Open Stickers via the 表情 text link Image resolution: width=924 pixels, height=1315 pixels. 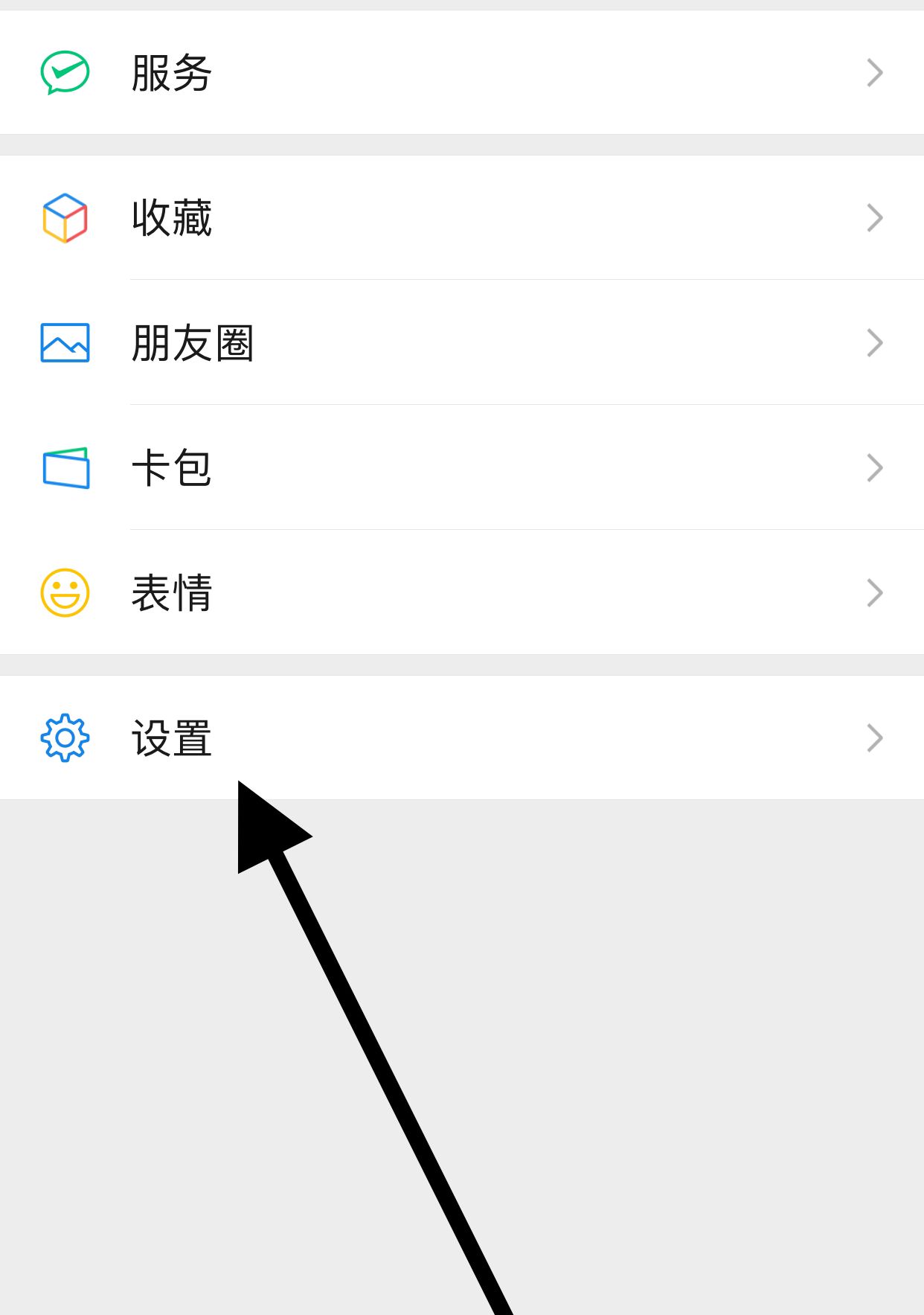click(x=171, y=592)
